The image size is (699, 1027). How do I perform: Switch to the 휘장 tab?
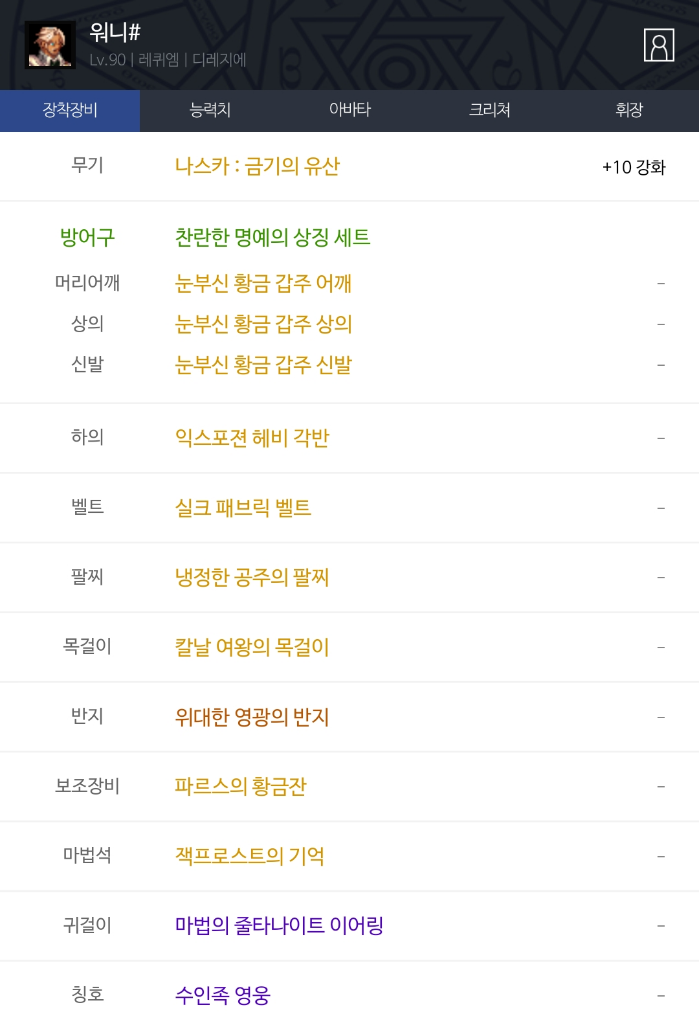[629, 110]
